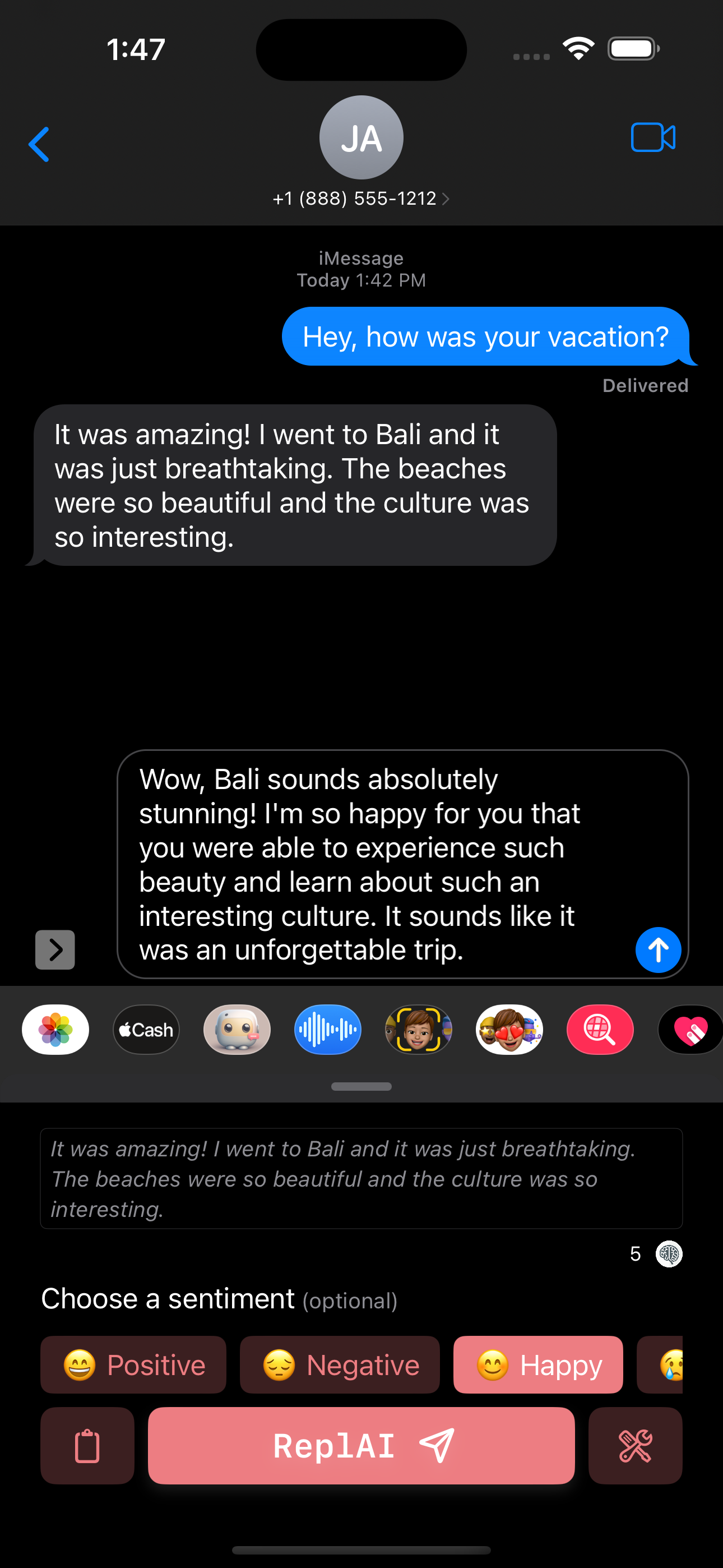The width and height of the screenshot is (723, 1568).
Task: Expand the apps chevron beside text field
Action: pos(55,949)
